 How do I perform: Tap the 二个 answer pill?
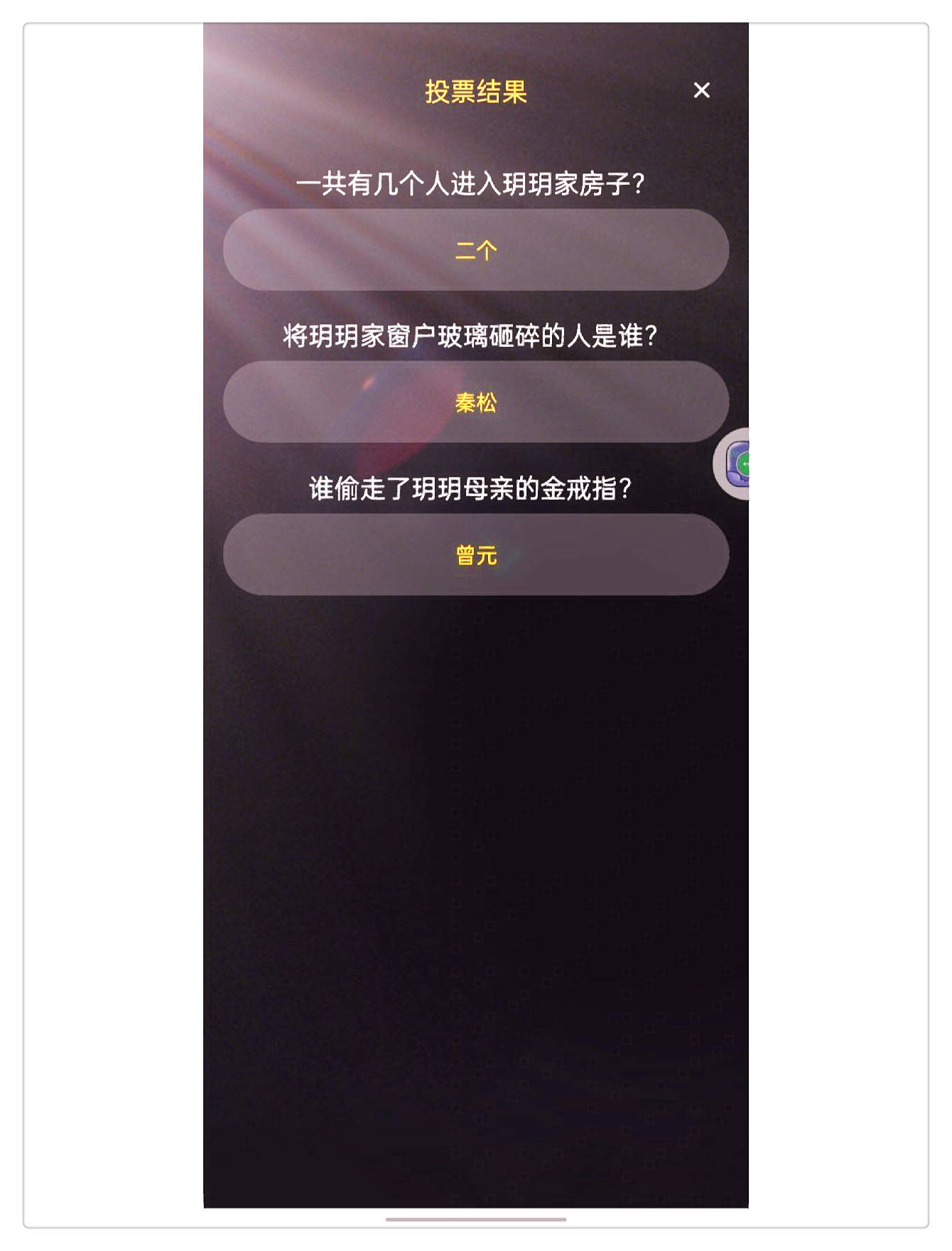[x=475, y=249]
